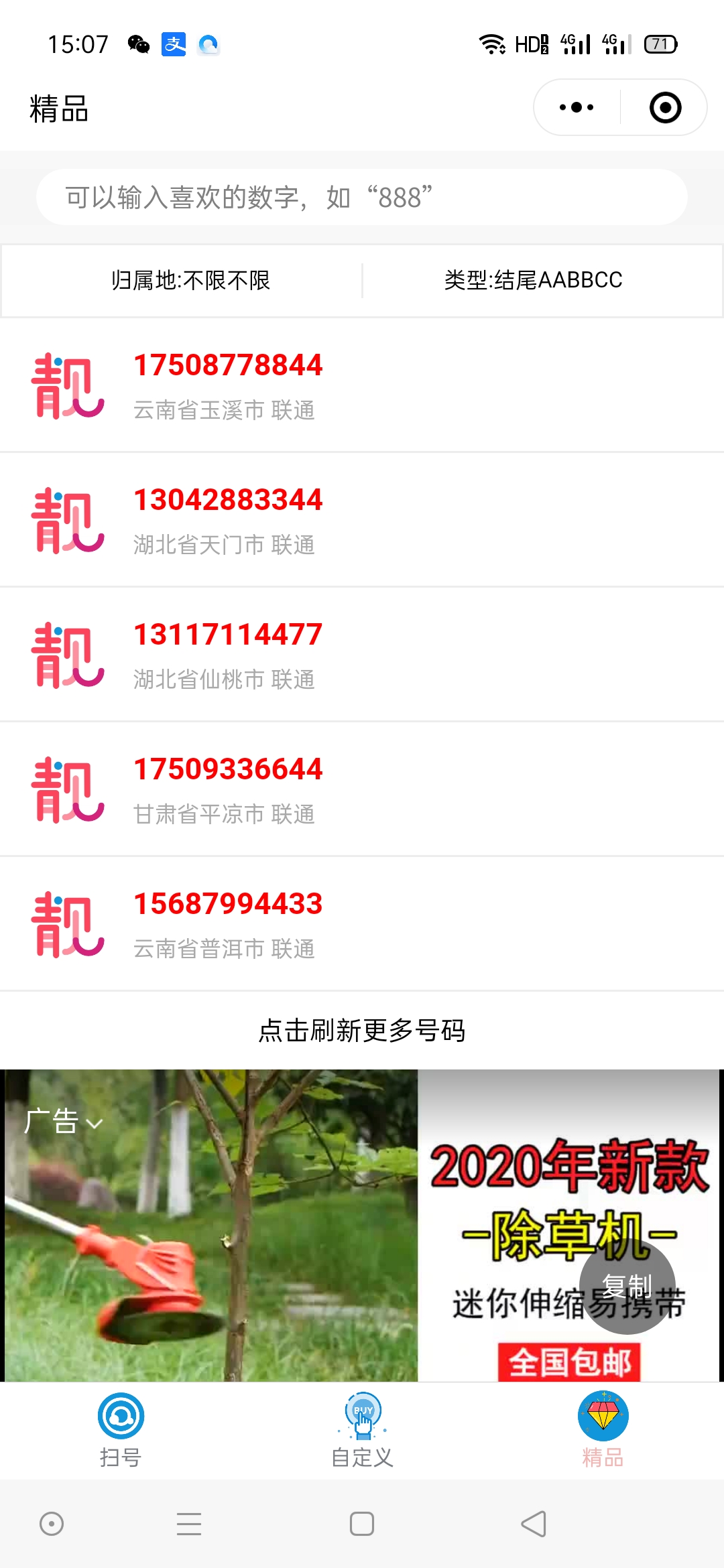Open the grass trimmer advertisement
Image resolution: width=724 pixels, height=1568 pixels.
pyautogui.click(x=362, y=1225)
